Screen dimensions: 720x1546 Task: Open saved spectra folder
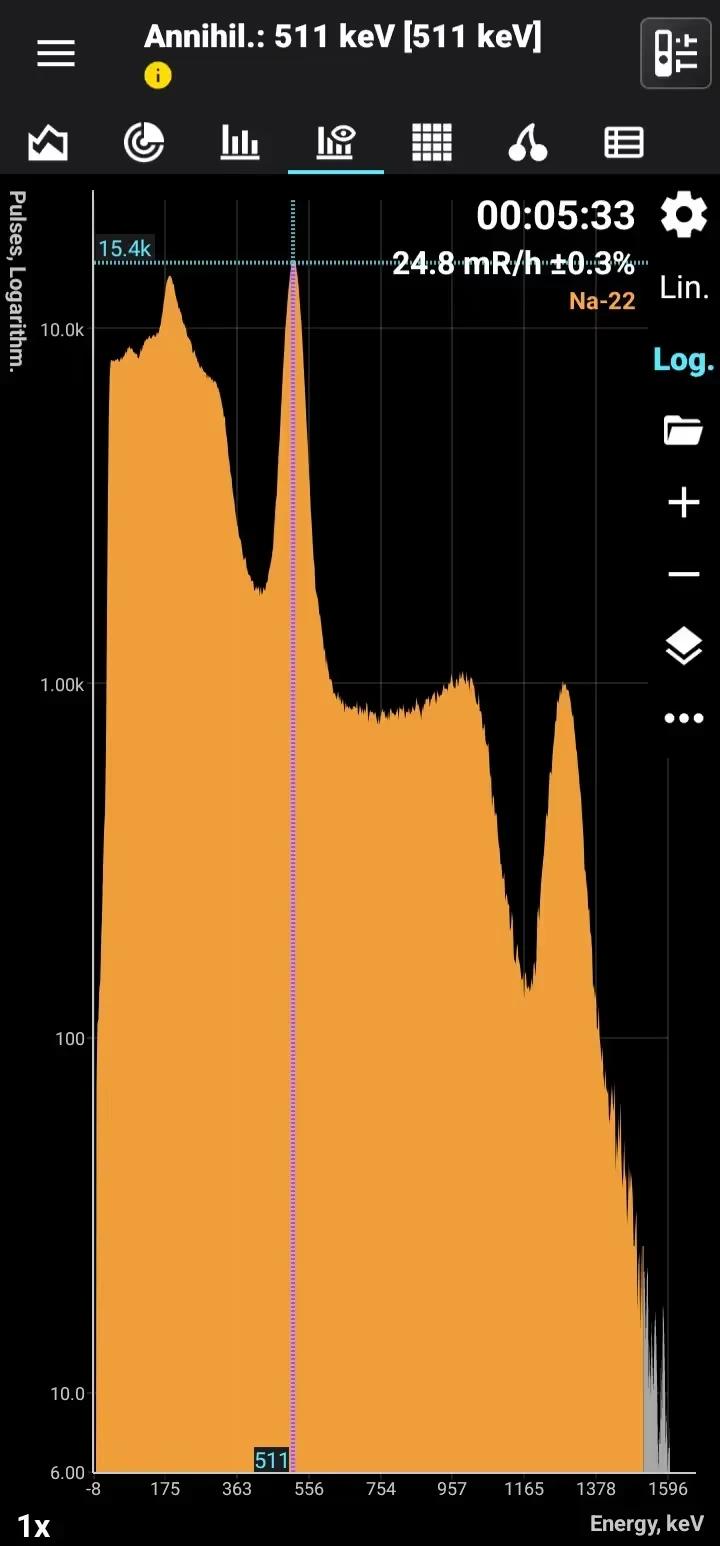click(x=684, y=431)
